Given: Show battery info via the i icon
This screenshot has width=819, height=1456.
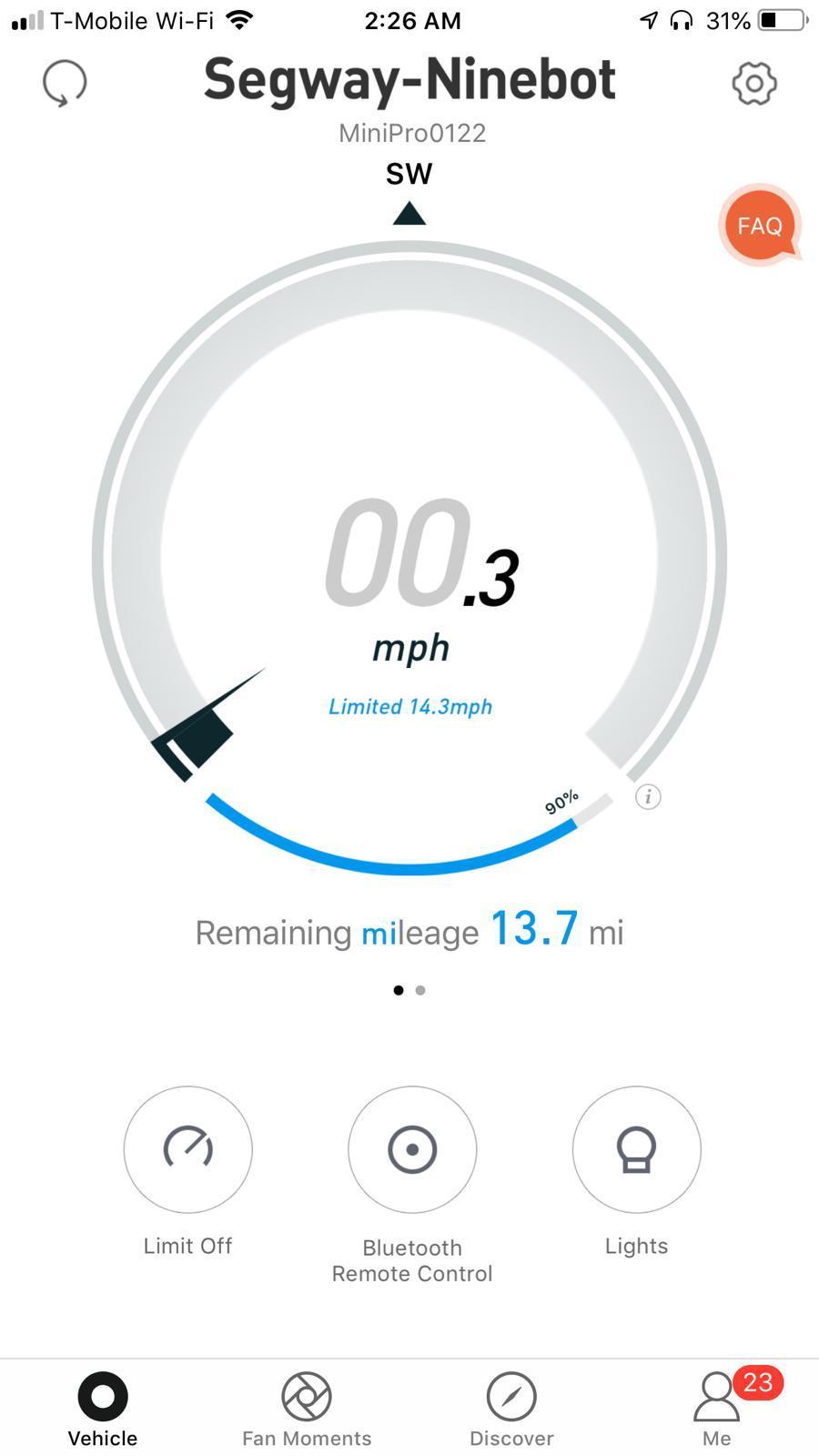Looking at the screenshot, I should (648, 797).
